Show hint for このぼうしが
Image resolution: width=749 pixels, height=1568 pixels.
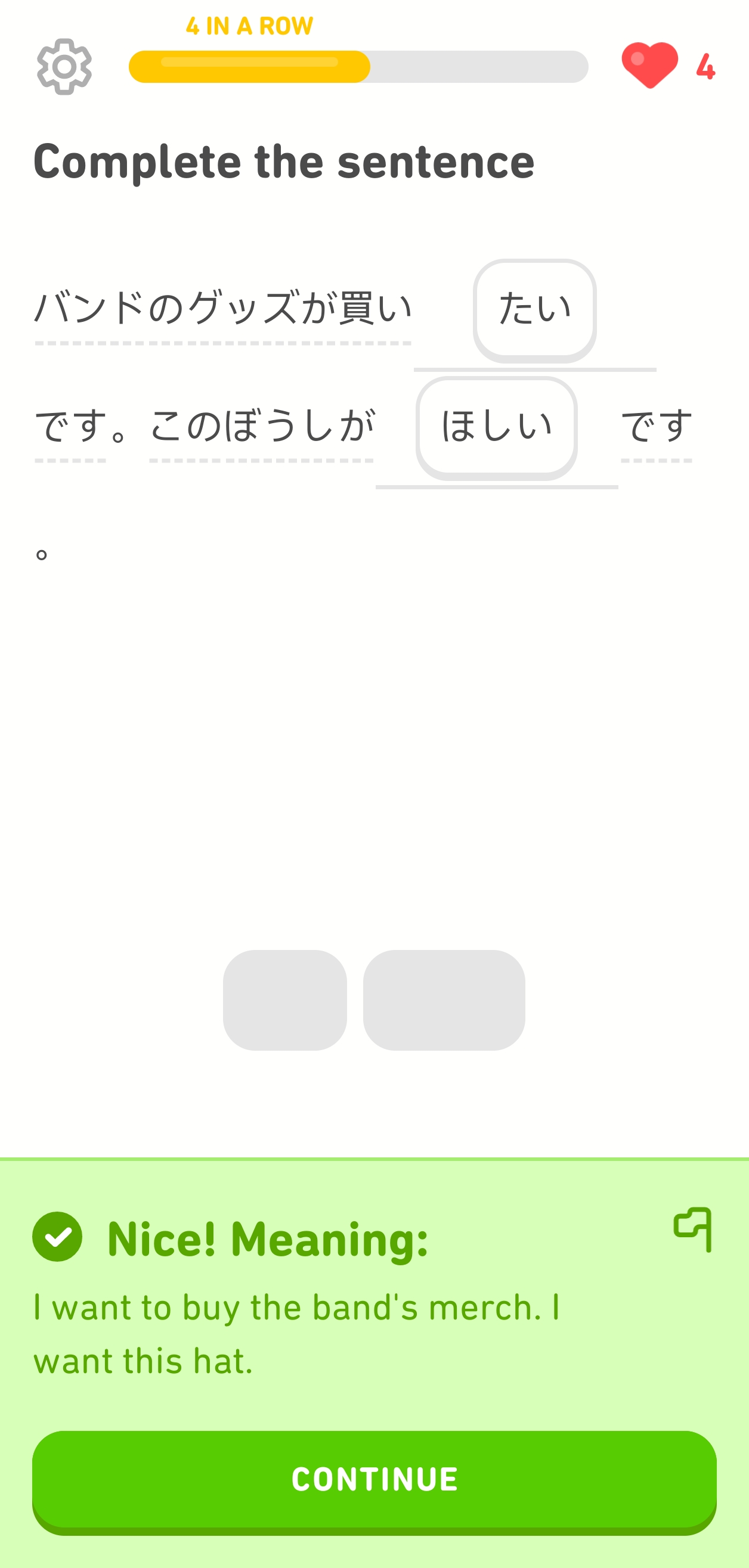point(261,426)
